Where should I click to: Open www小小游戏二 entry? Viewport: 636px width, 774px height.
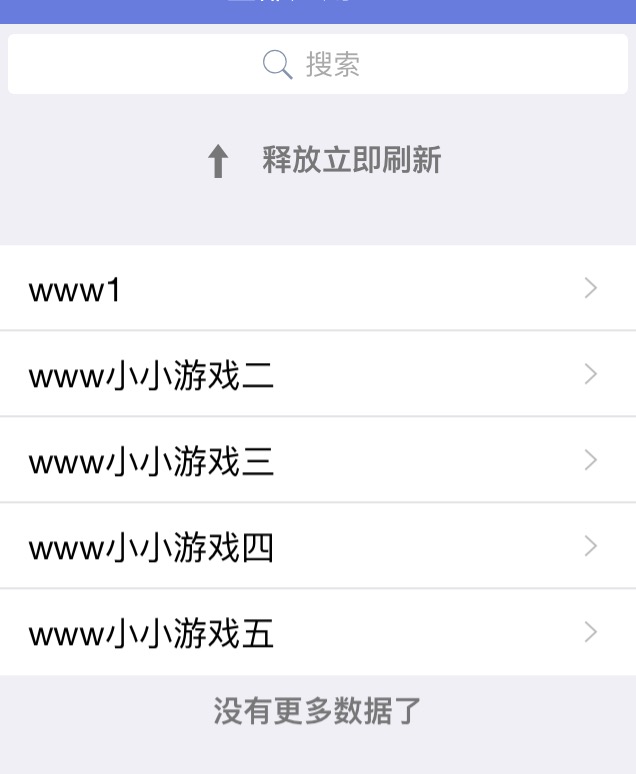tap(318, 375)
